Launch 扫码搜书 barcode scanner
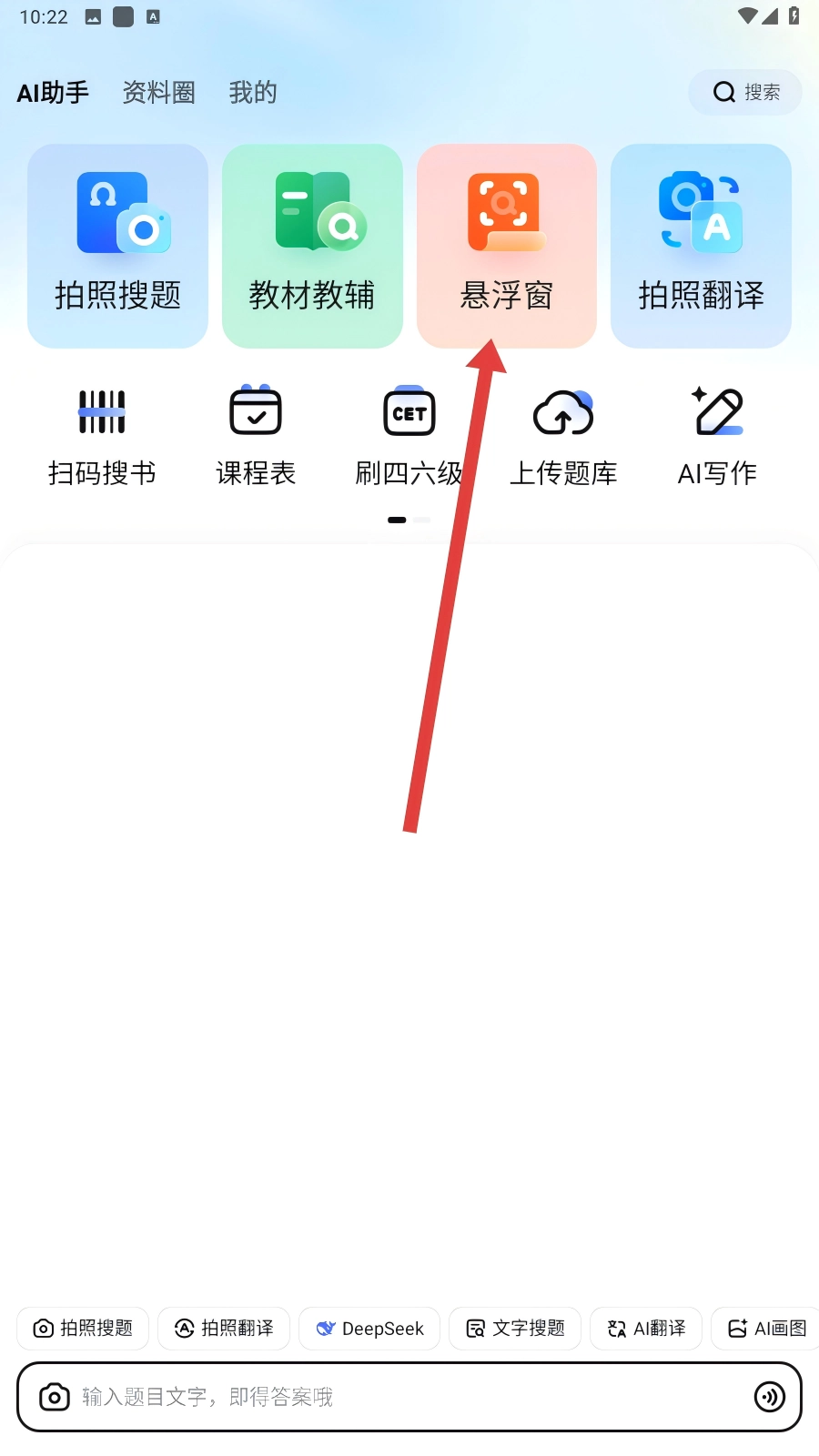This screenshot has width=819, height=1456. [102, 437]
